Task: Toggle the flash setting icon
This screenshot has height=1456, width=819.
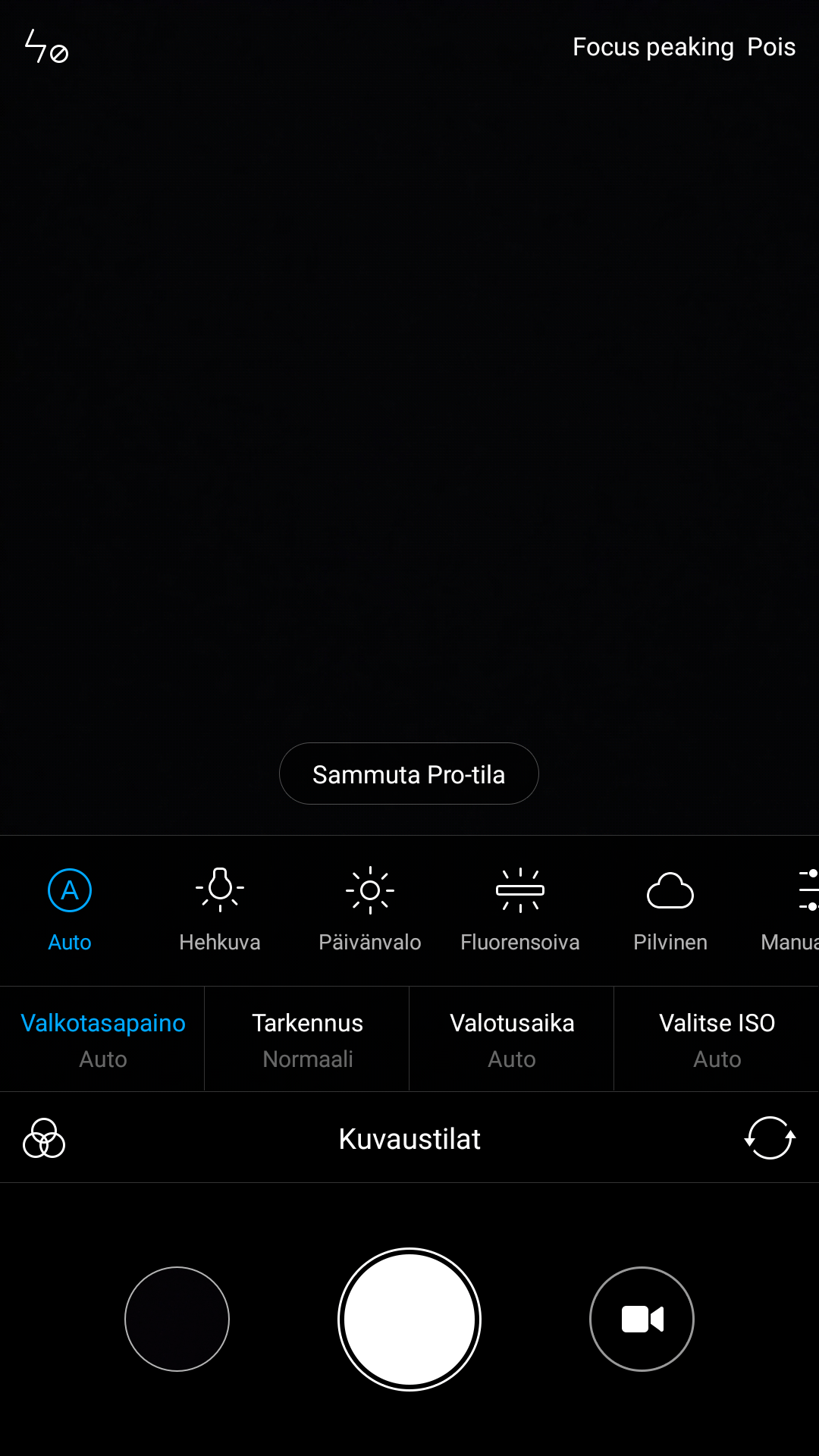Action: (47, 47)
